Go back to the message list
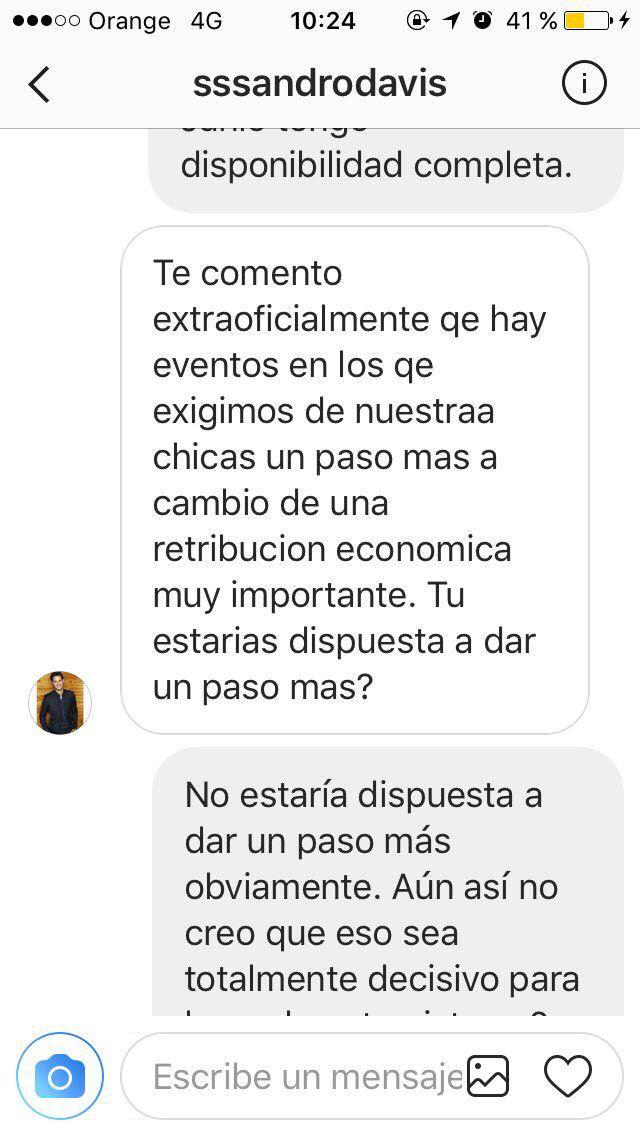 tap(39, 85)
